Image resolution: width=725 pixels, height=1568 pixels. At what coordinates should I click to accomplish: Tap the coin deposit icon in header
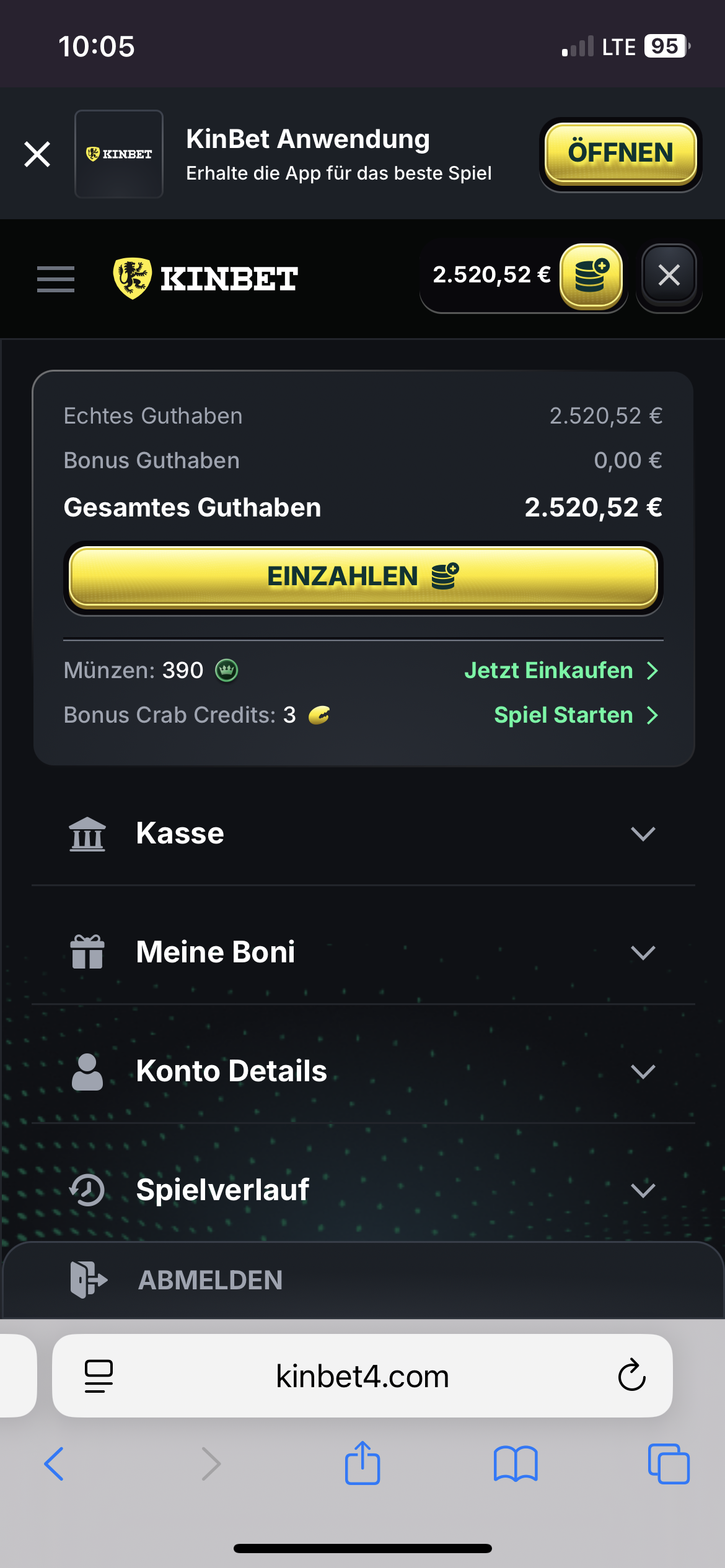pyautogui.click(x=591, y=276)
